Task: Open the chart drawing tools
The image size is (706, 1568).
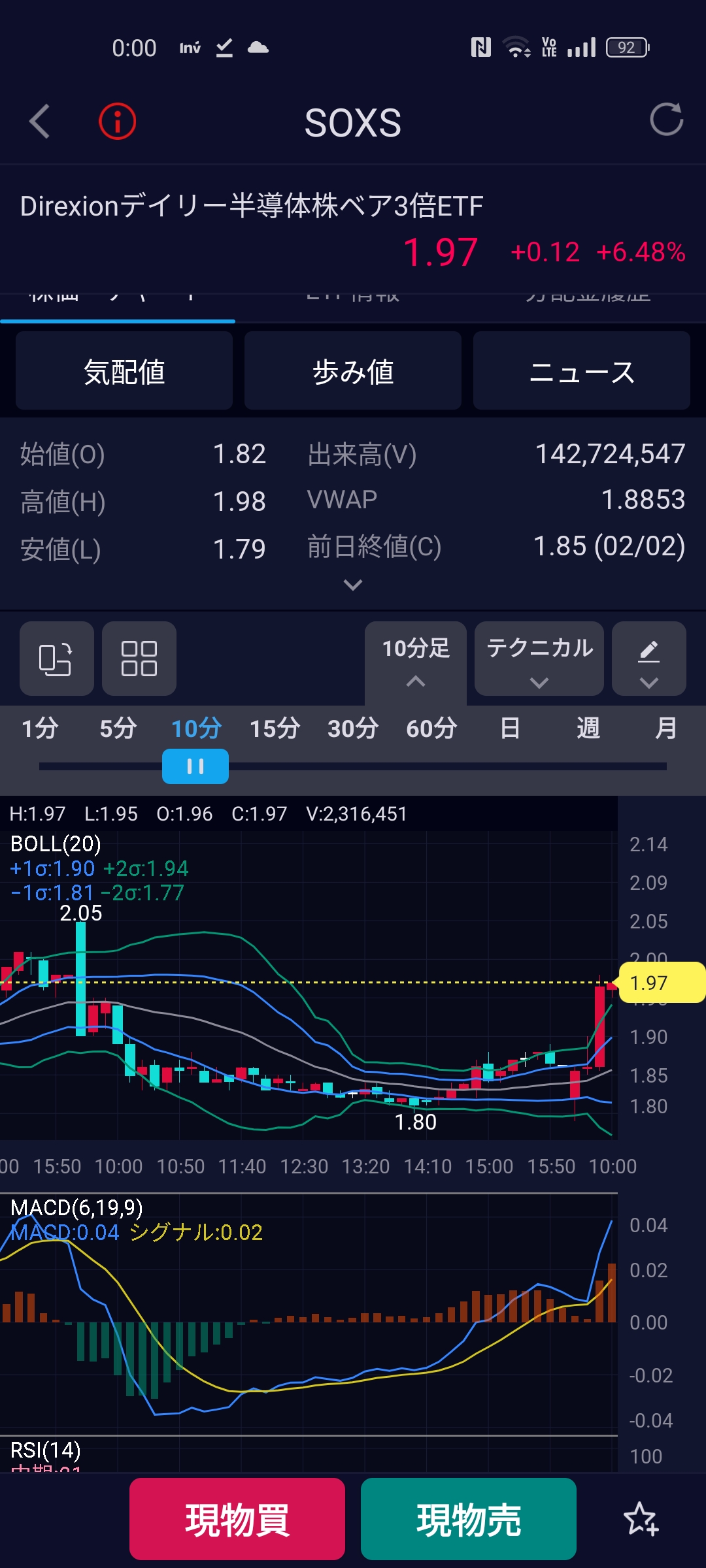Action: pos(648,659)
